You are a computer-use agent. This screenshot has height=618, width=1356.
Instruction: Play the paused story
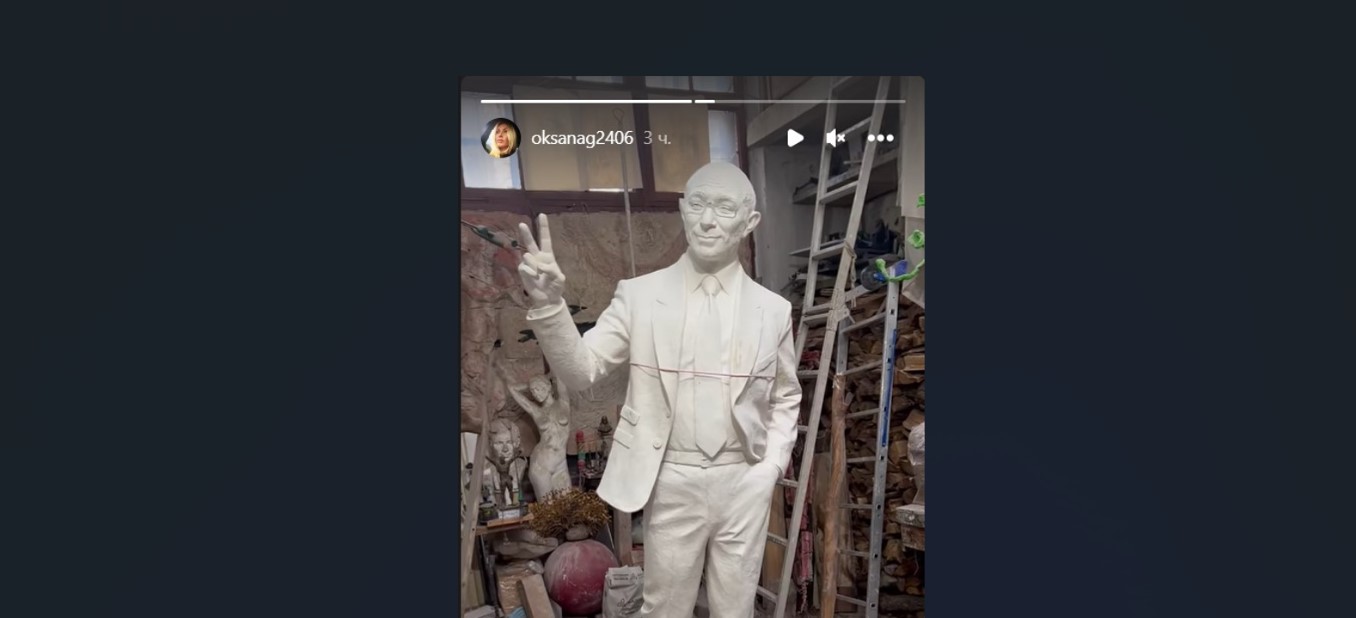795,138
